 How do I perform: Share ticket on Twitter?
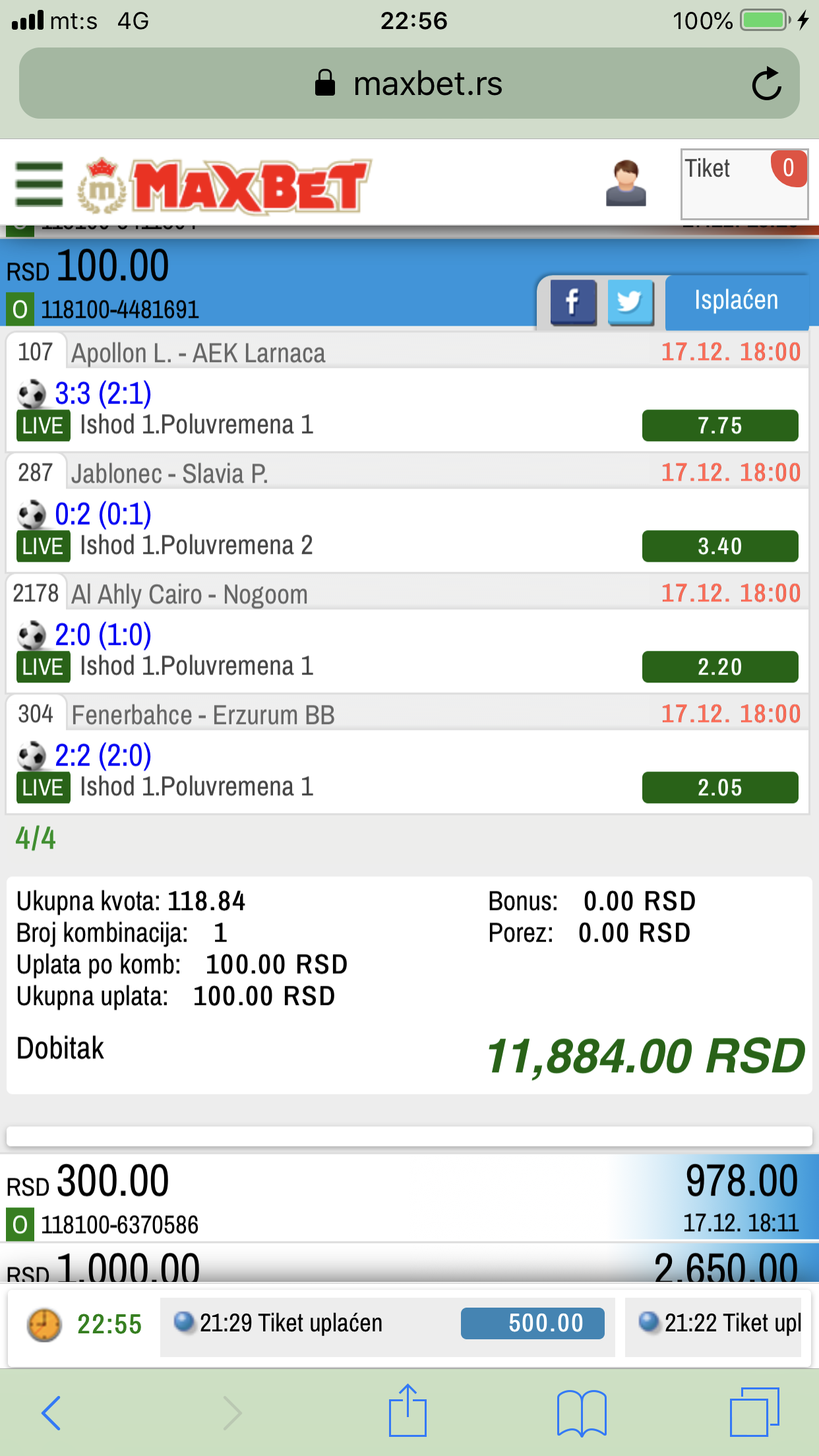[x=630, y=303]
